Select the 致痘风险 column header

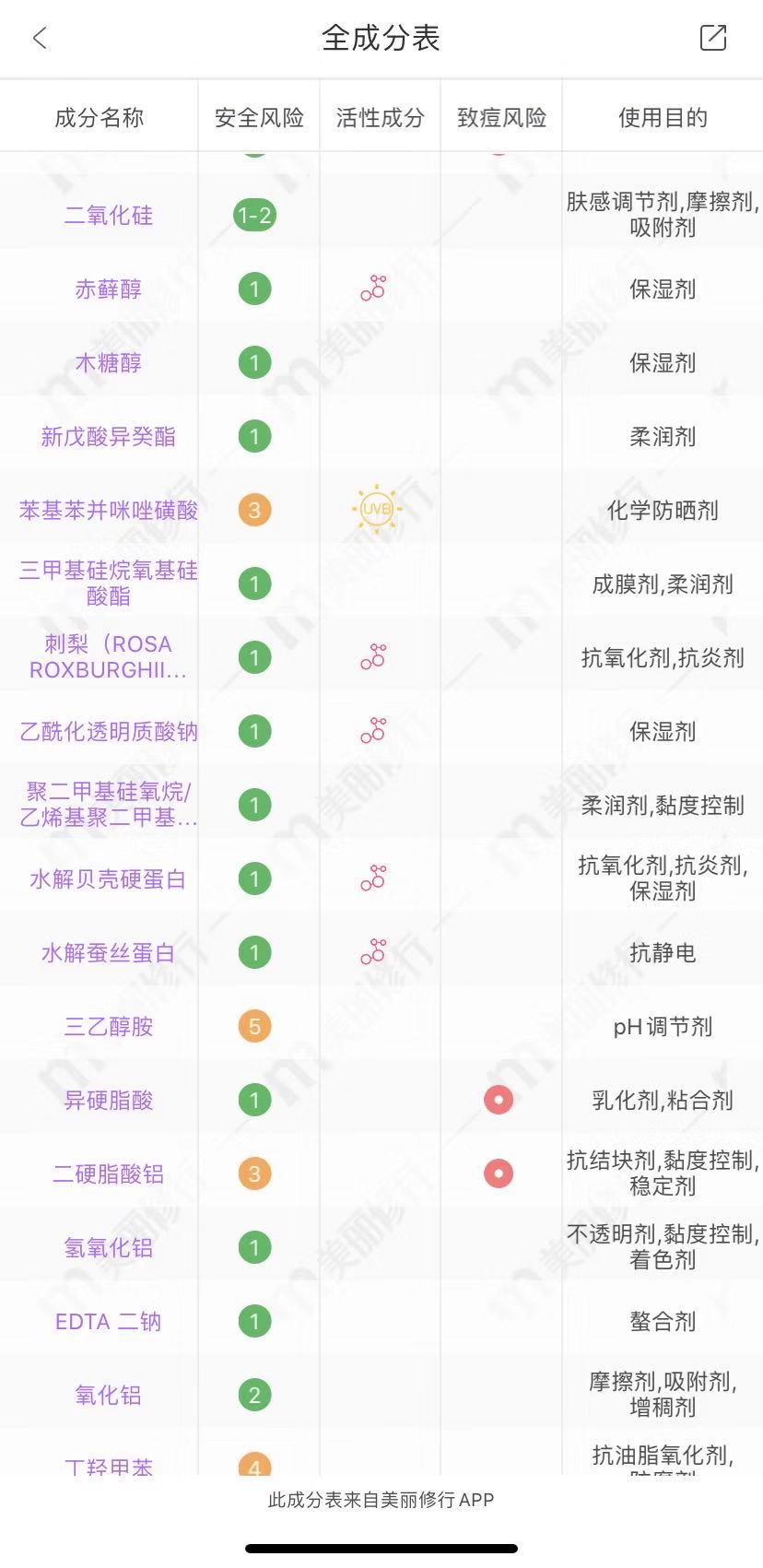[500, 117]
